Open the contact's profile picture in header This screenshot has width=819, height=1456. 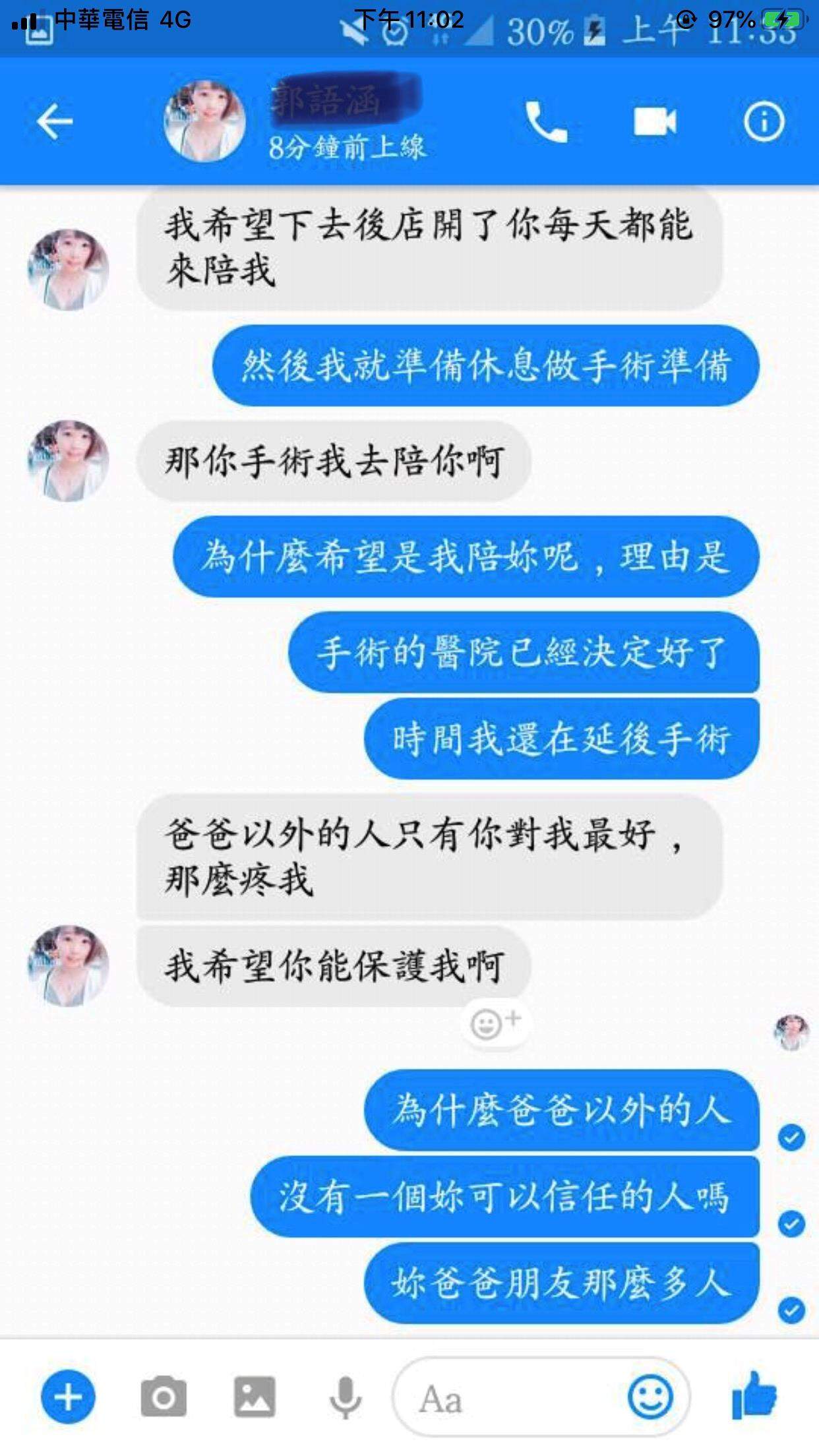(x=204, y=122)
